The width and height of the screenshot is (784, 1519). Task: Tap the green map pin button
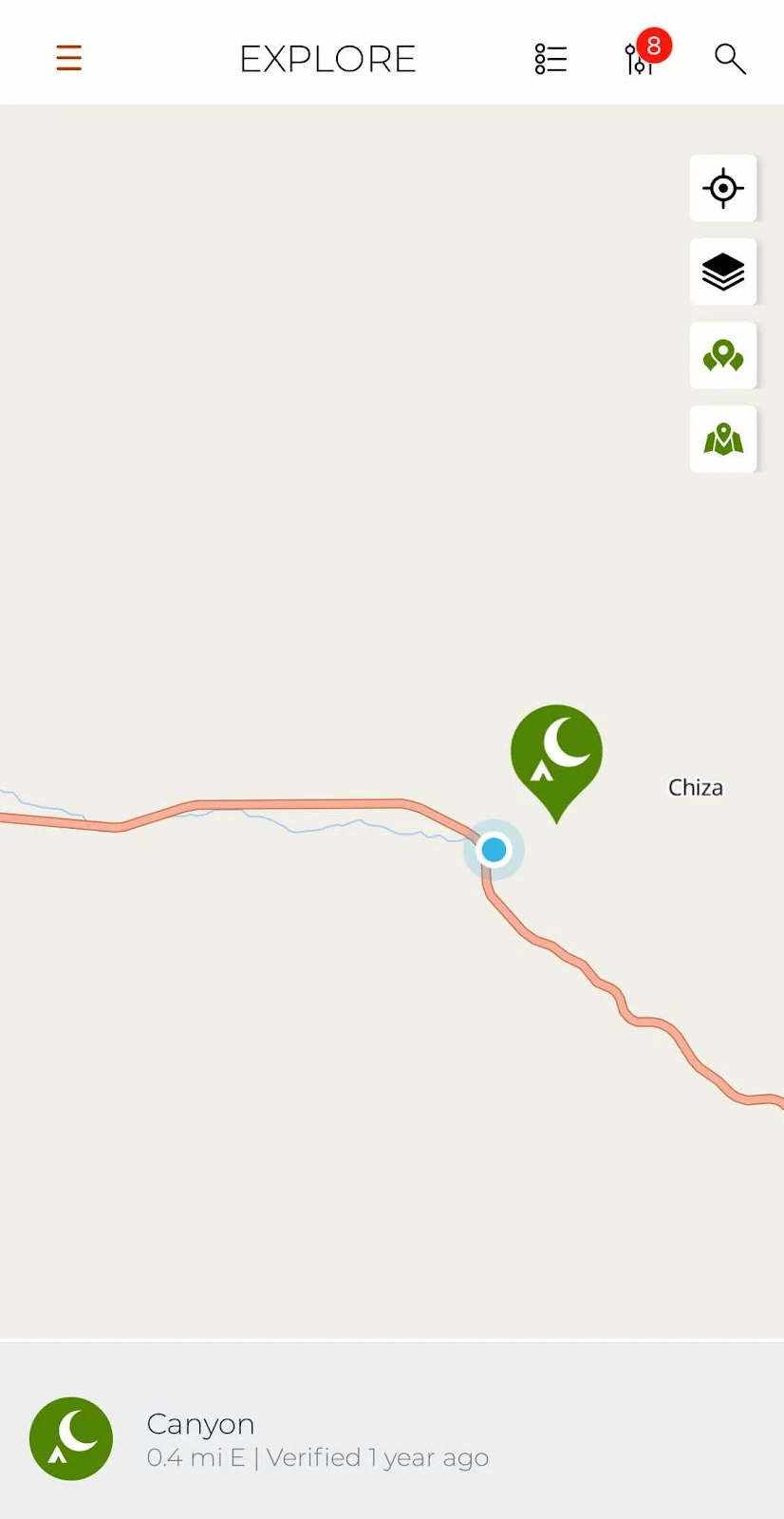[723, 440]
